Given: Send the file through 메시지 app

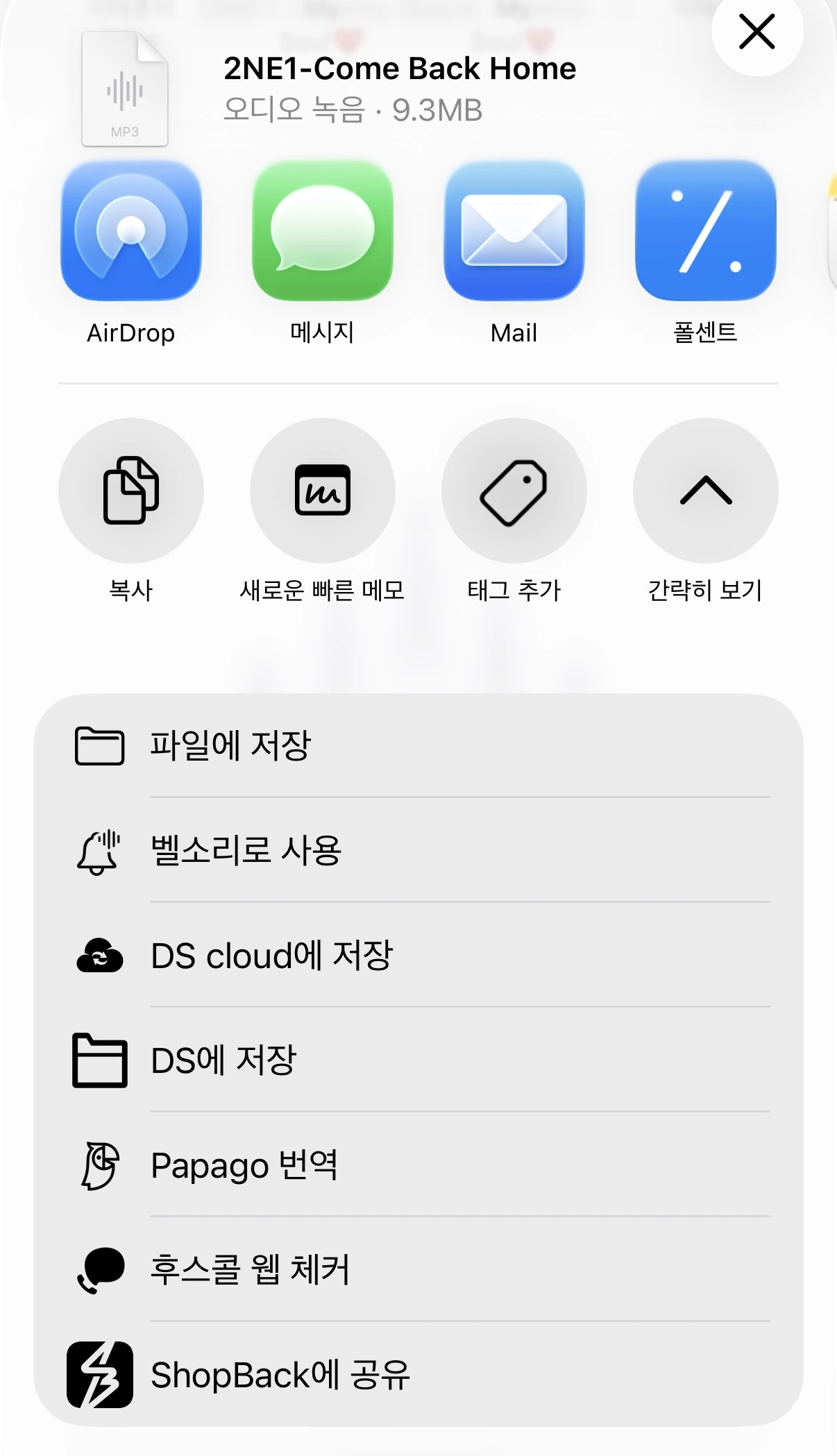Looking at the screenshot, I should point(321,233).
